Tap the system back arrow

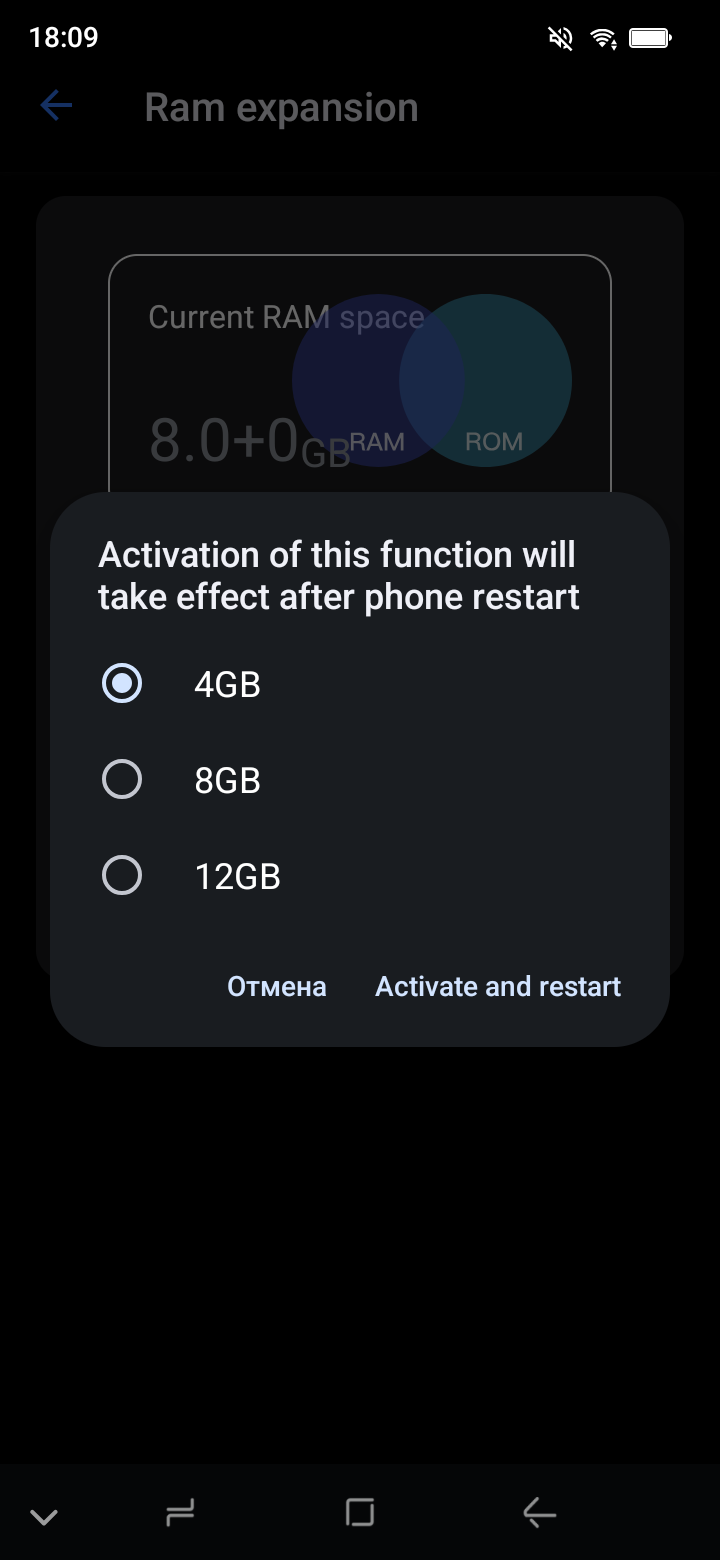tap(540, 1514)
